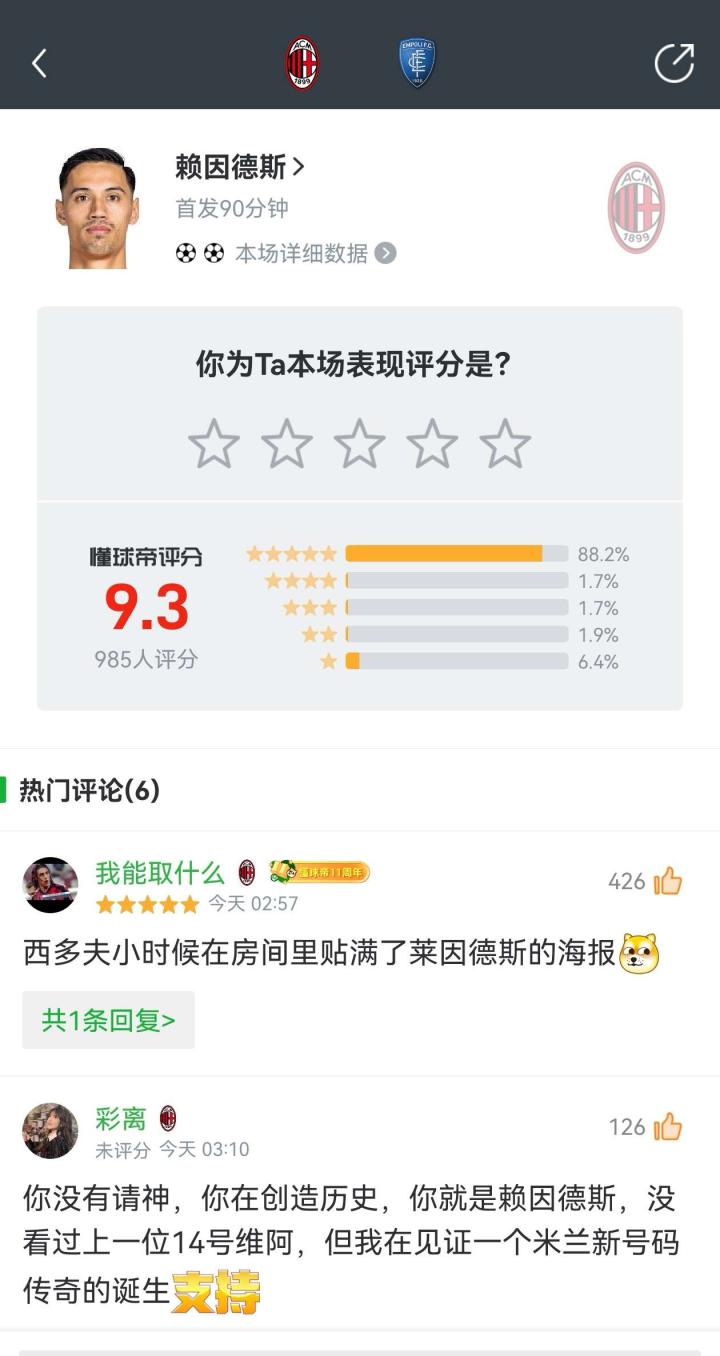View 本场详细数据 match details
720x1356 pixels.
coord(314,253)
